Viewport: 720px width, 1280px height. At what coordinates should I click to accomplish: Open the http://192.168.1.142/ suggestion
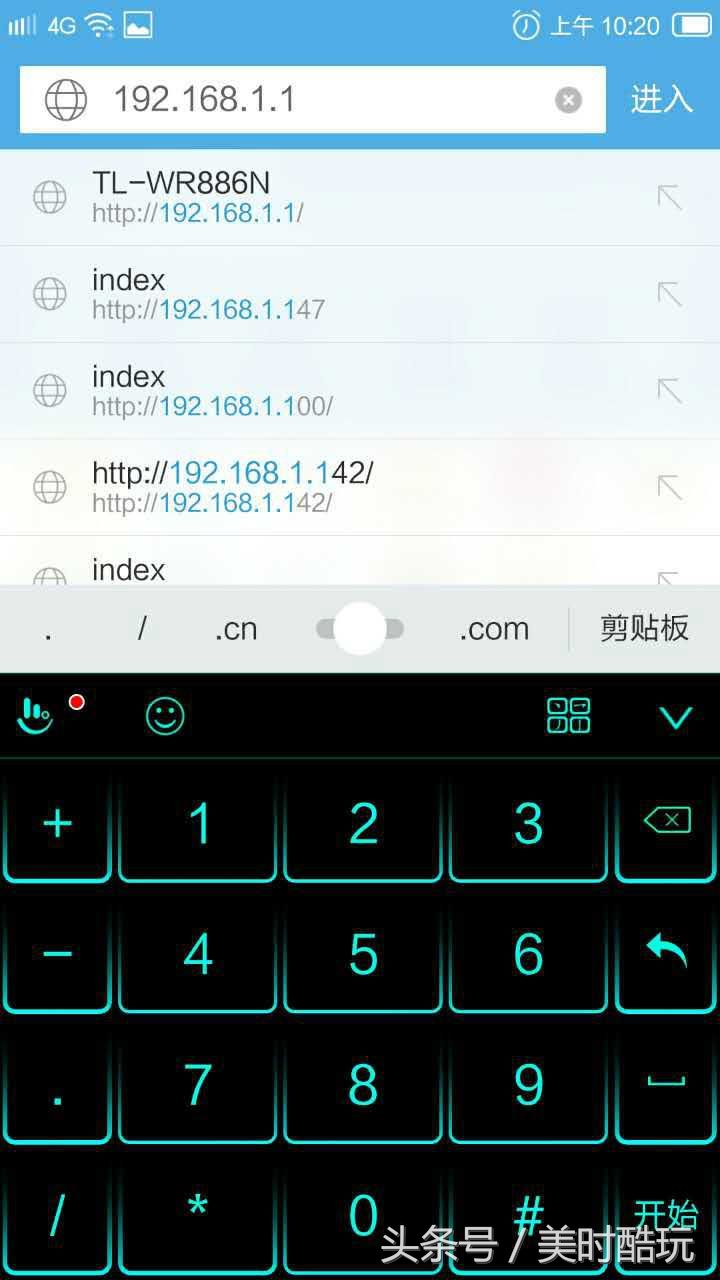tap(300, 487)
